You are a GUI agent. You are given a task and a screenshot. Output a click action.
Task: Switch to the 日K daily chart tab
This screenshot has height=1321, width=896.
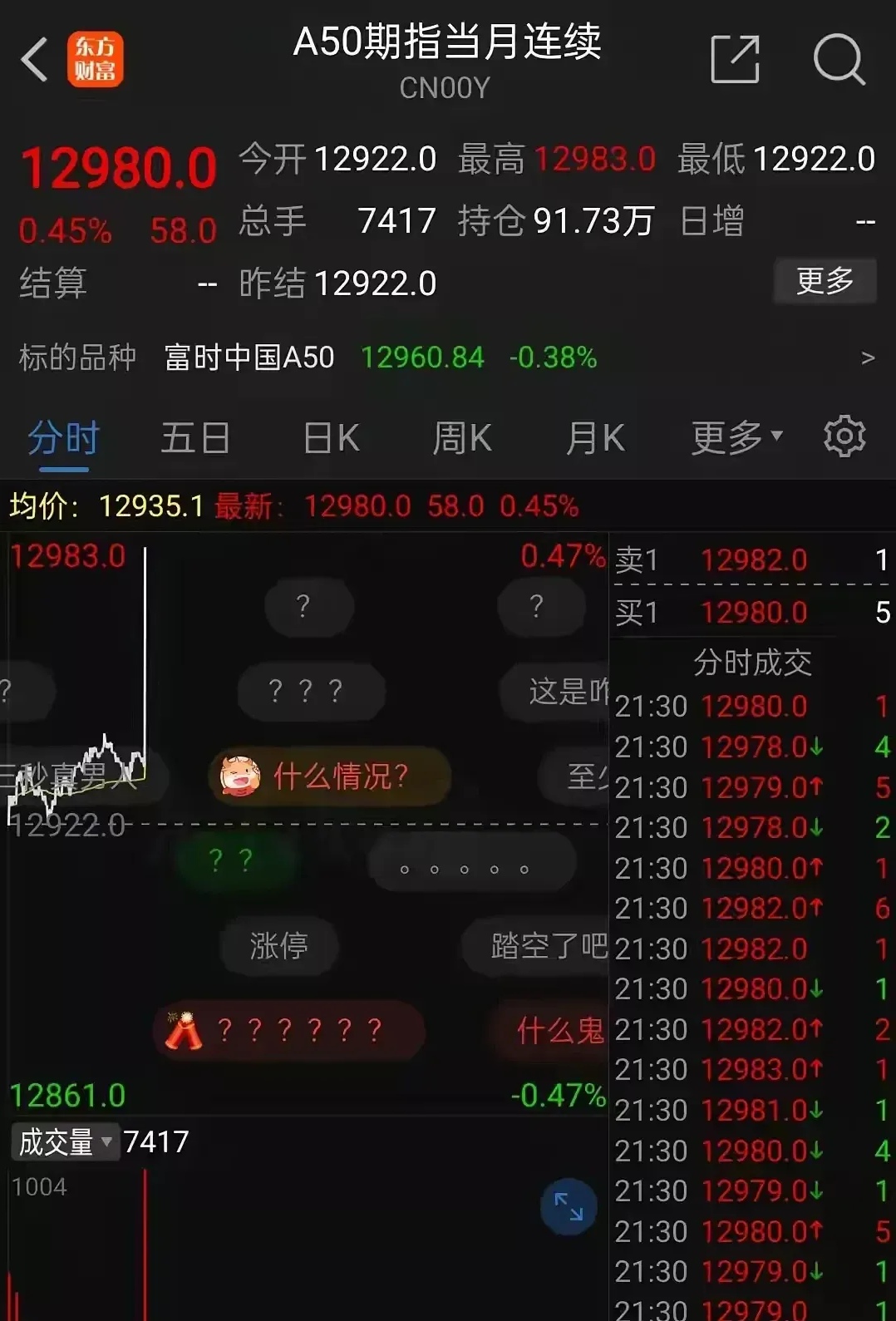click(330, 436)
